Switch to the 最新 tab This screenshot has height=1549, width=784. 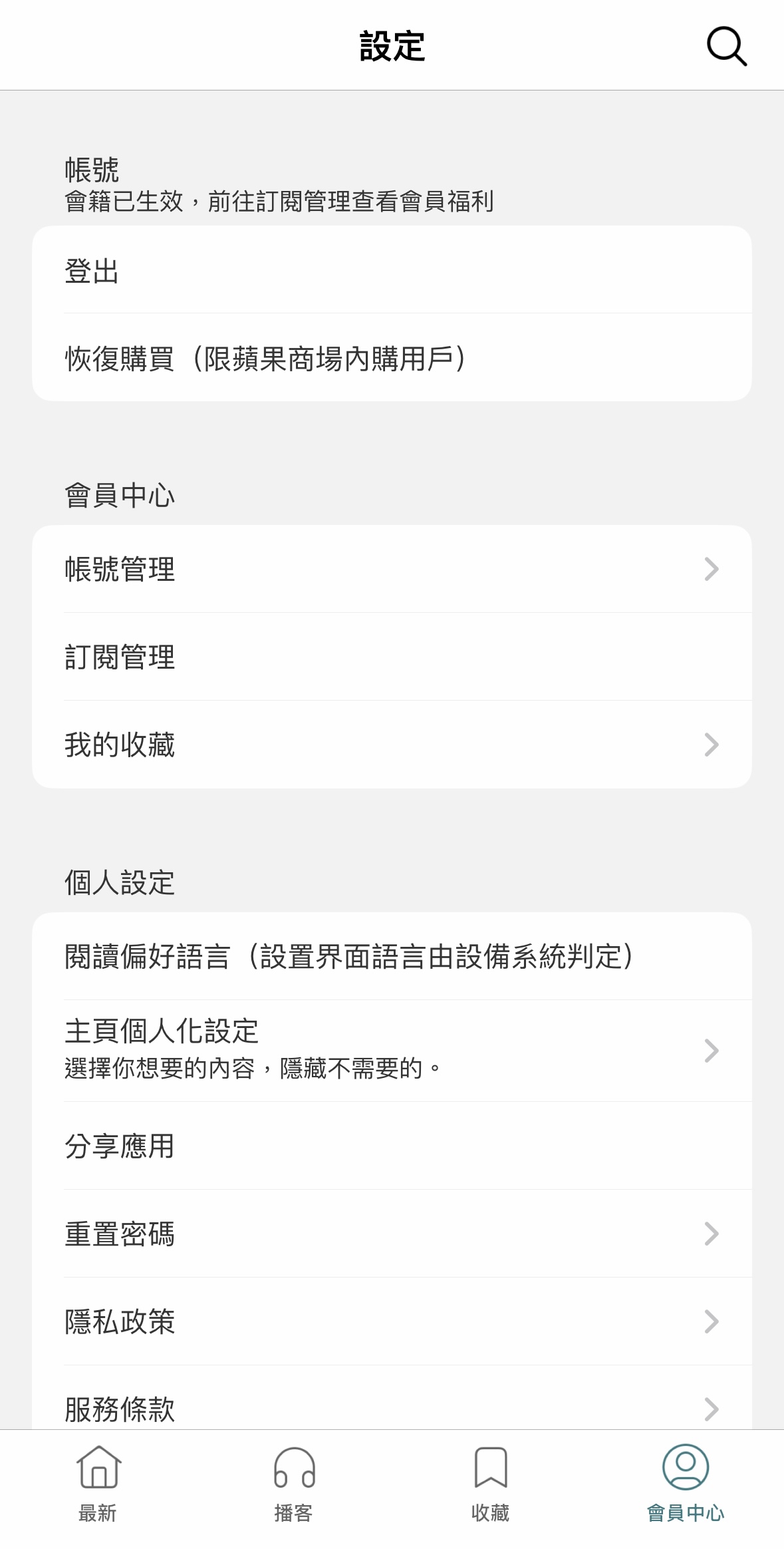pos(98,1484)
